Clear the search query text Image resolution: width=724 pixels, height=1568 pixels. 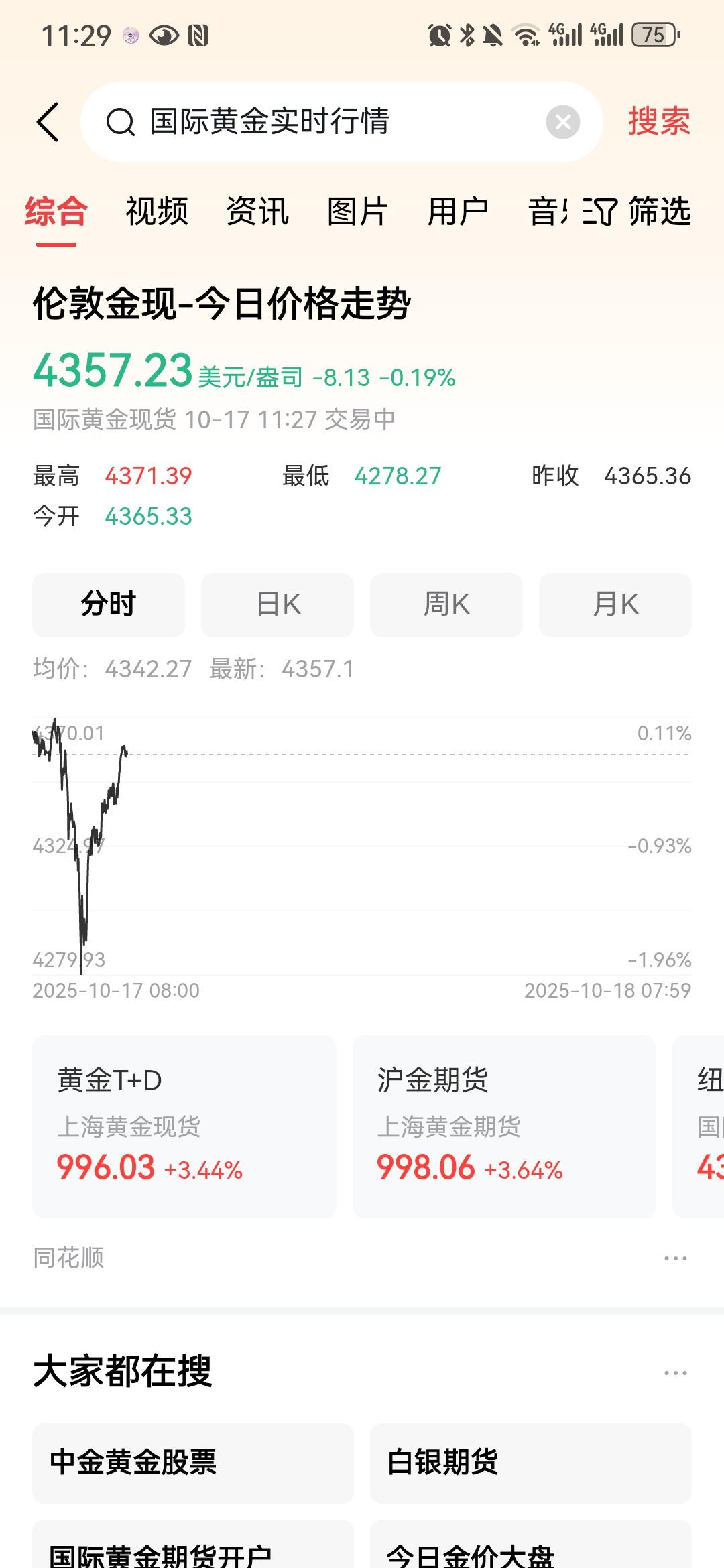point(563,122)
